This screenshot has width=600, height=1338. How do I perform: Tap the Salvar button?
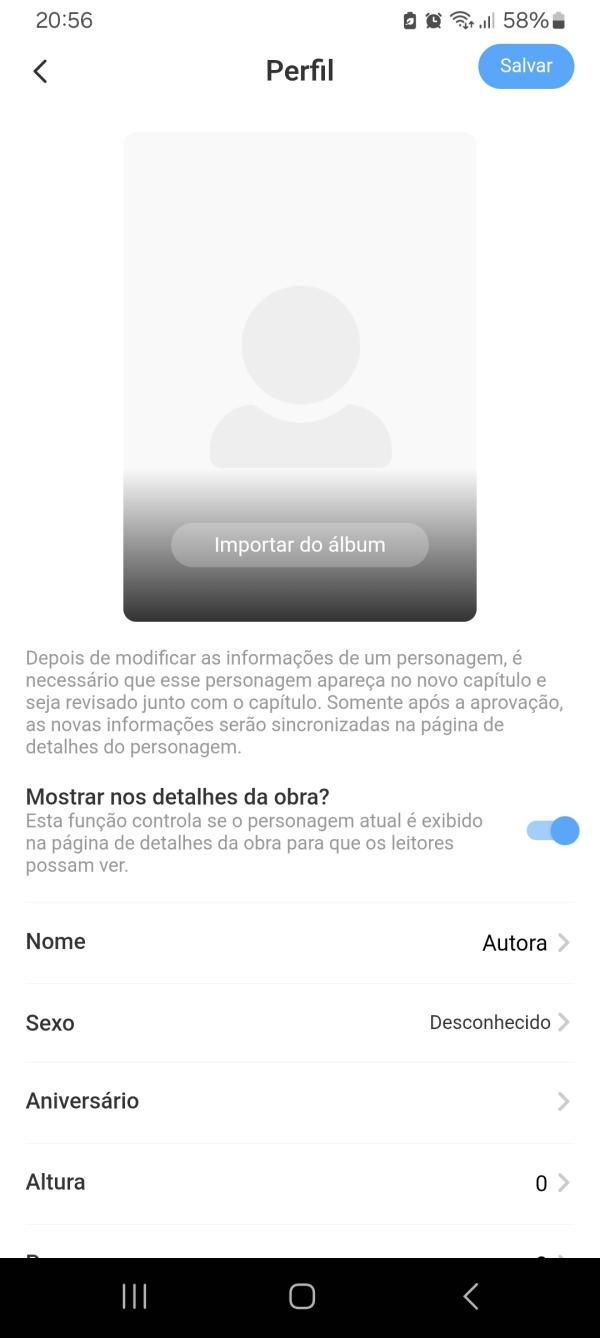[x=526, y=66]
